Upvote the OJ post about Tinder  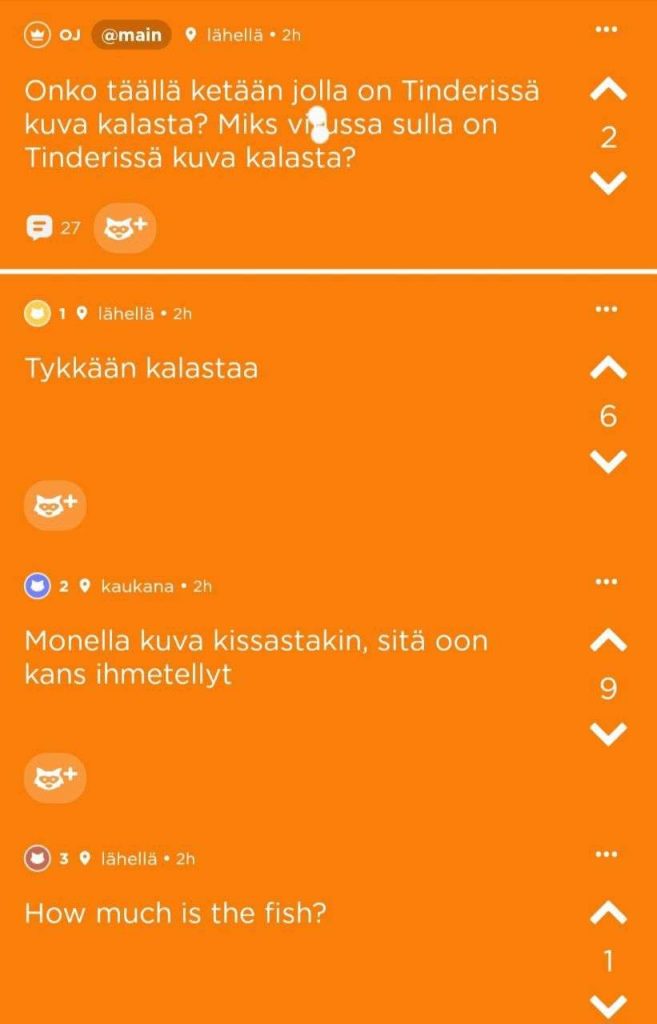[608, 91]
